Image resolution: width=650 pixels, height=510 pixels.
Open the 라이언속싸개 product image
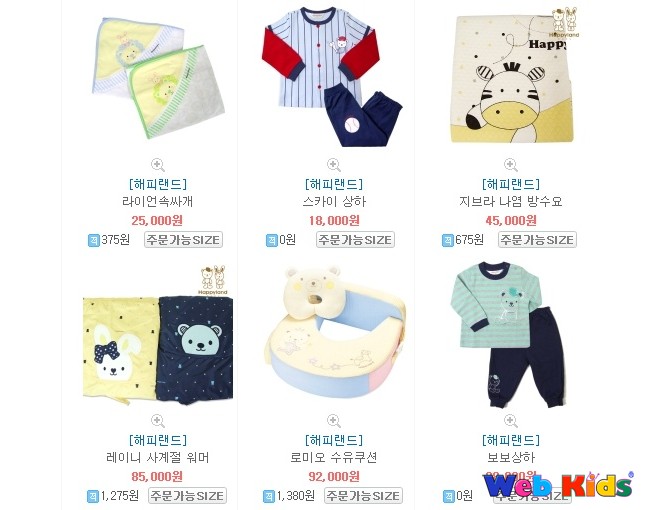pyautogui.click(x=157, y=78)
